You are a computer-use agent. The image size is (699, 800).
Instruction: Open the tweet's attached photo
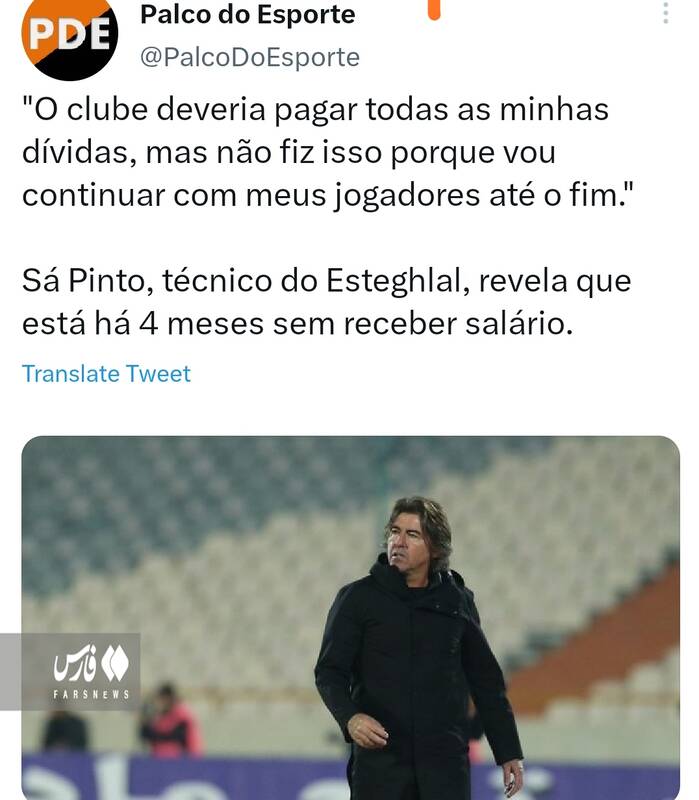(x=350, y=615)
